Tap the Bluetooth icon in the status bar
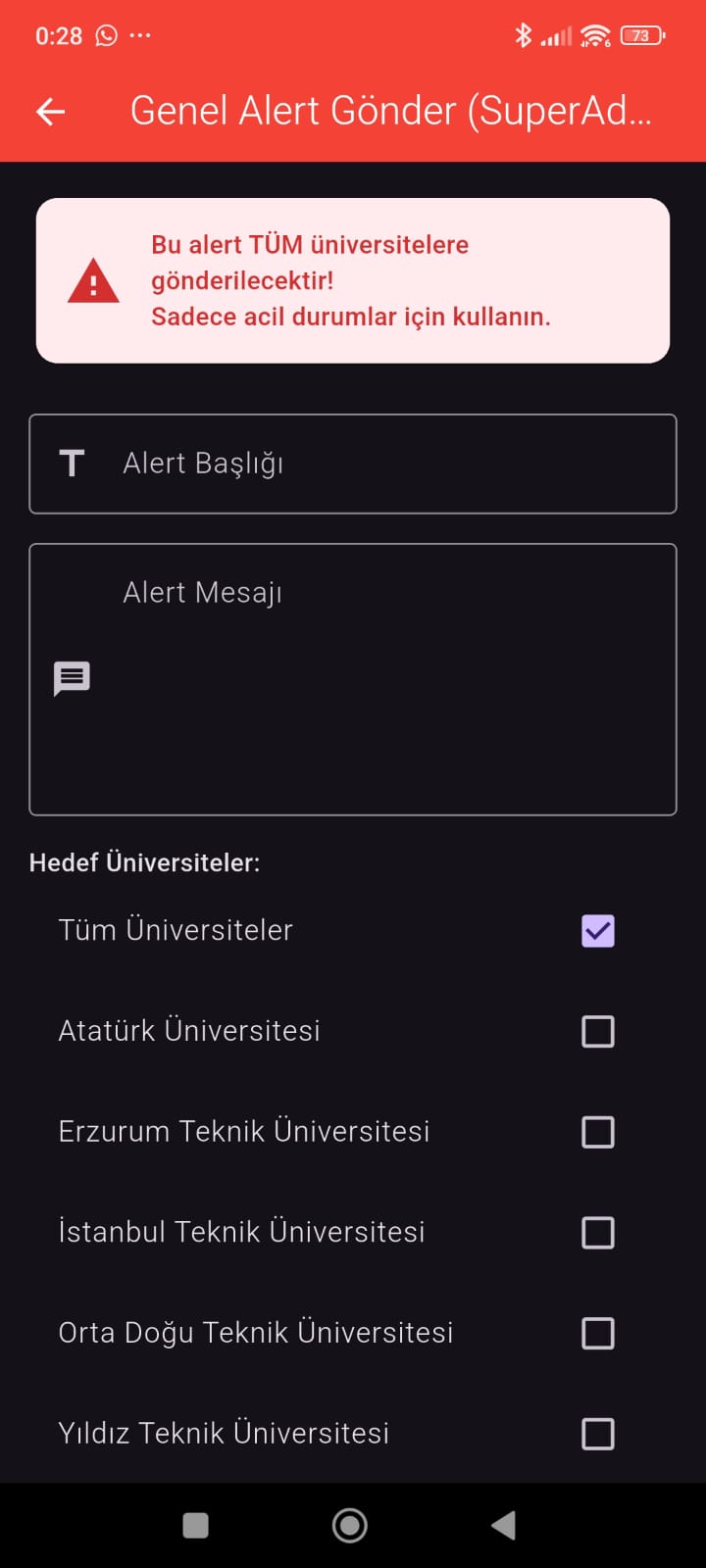The image size is (706, 1568). [x=523, y=35]
